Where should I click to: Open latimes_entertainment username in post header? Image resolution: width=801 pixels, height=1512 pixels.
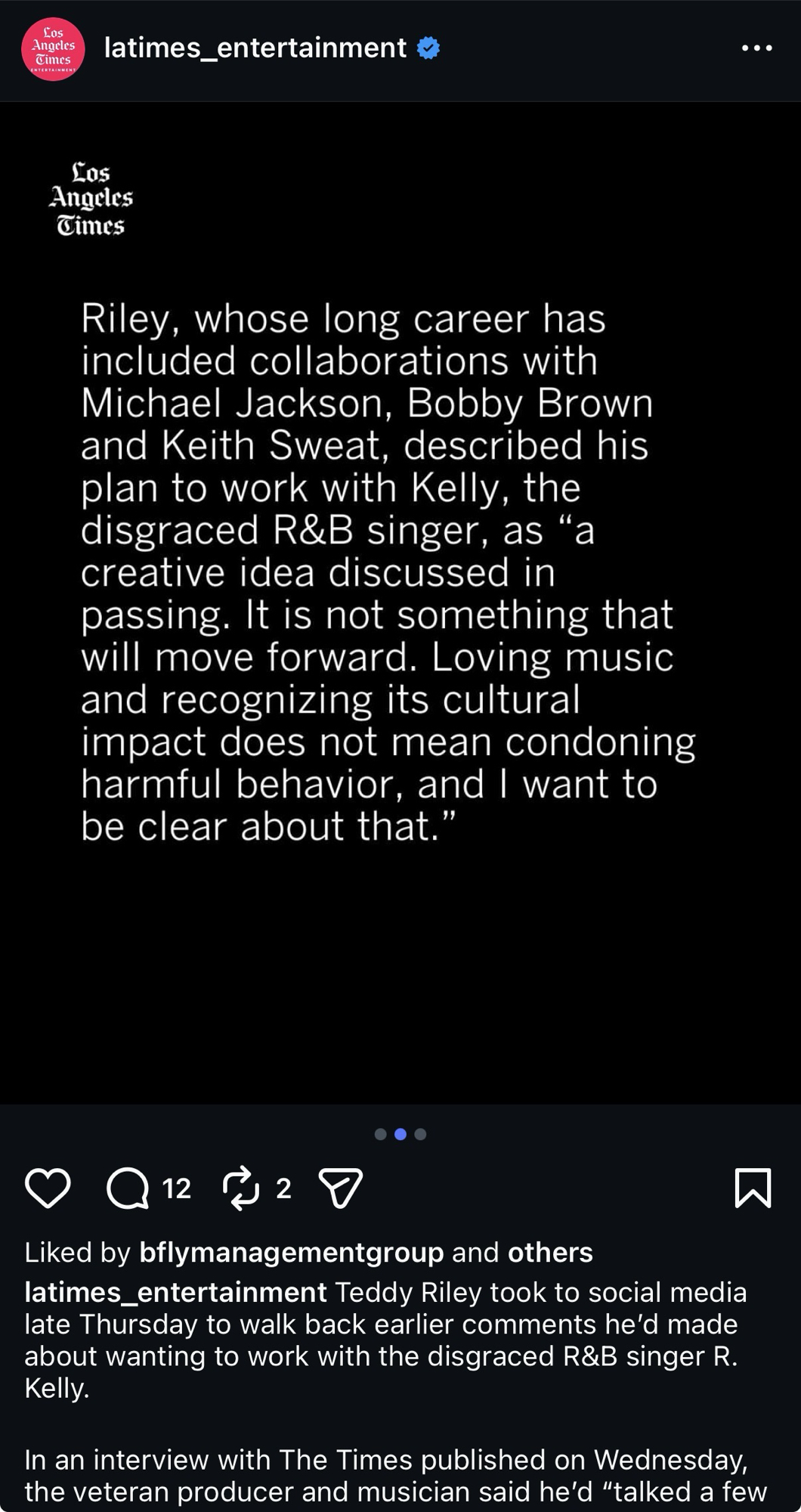(x=255, y=48)
